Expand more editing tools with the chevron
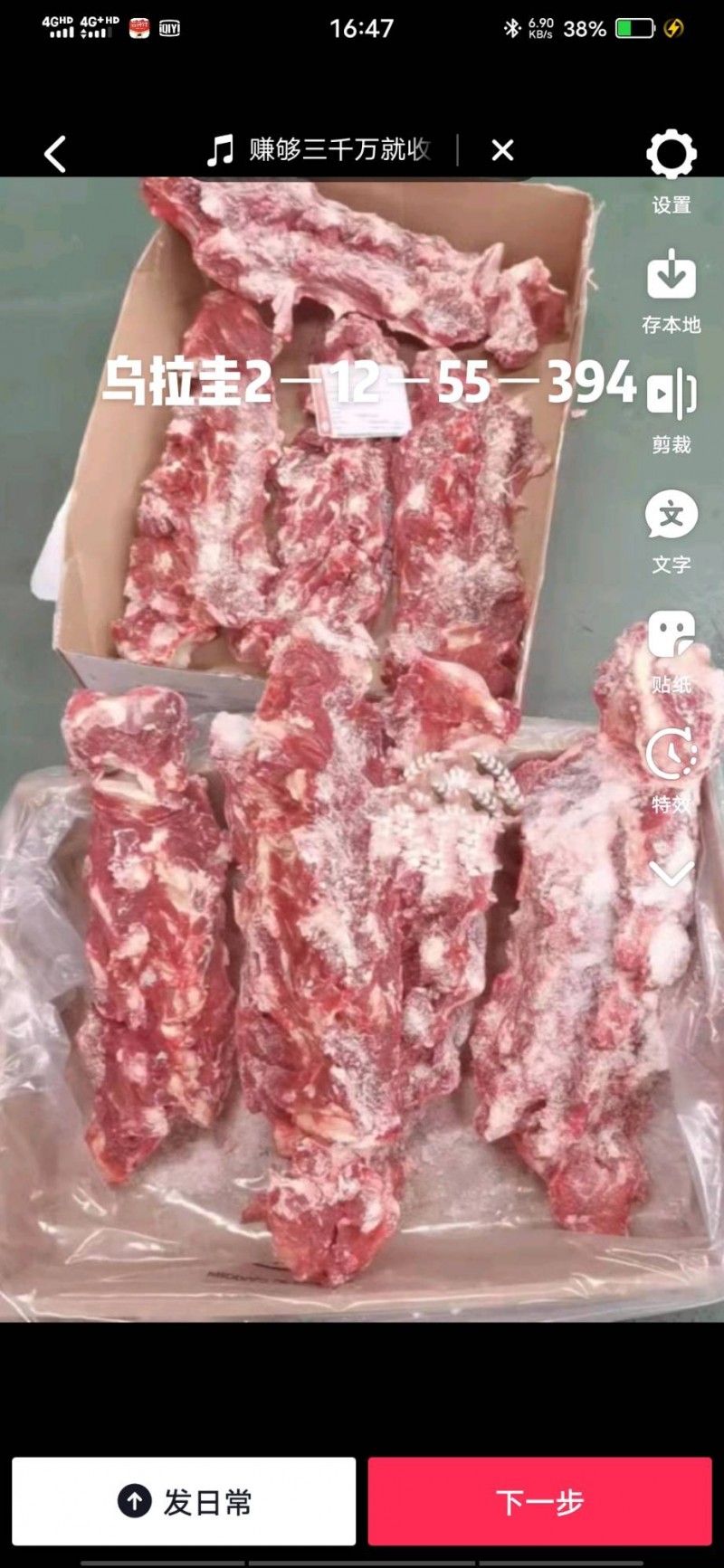The width and height of the screenshot is (724, 1568). tap(672, 874)
